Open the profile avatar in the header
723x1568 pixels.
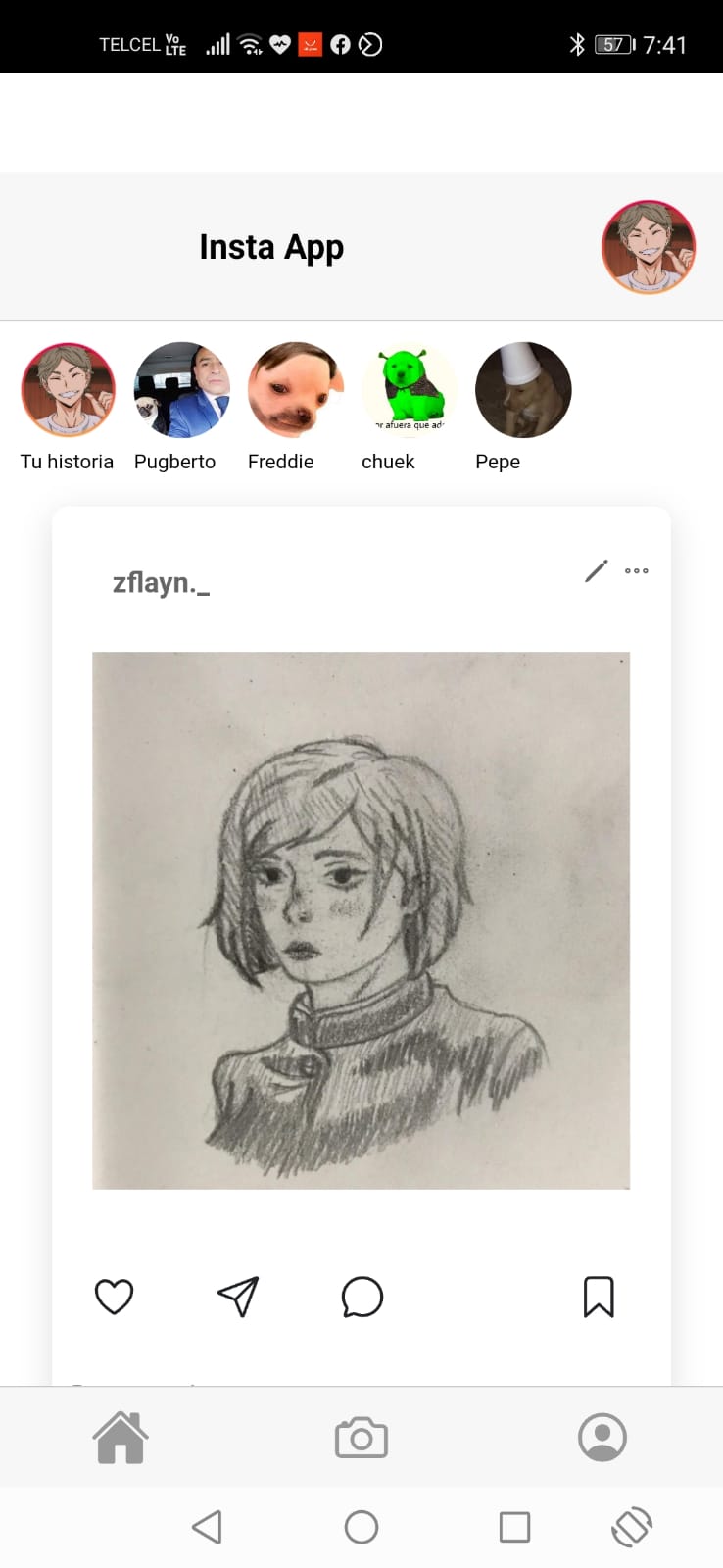coord(649,247)
